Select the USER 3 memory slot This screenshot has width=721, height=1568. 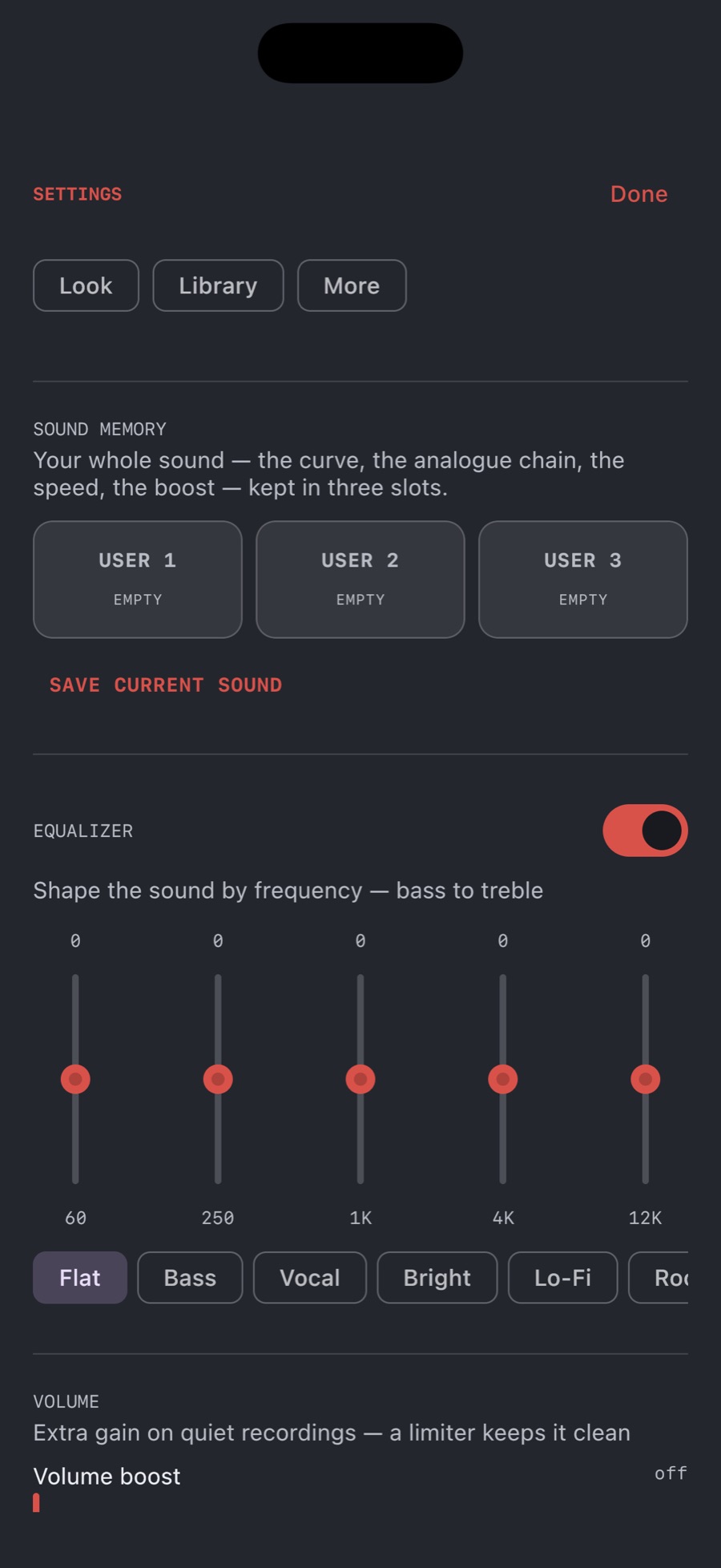583,580
